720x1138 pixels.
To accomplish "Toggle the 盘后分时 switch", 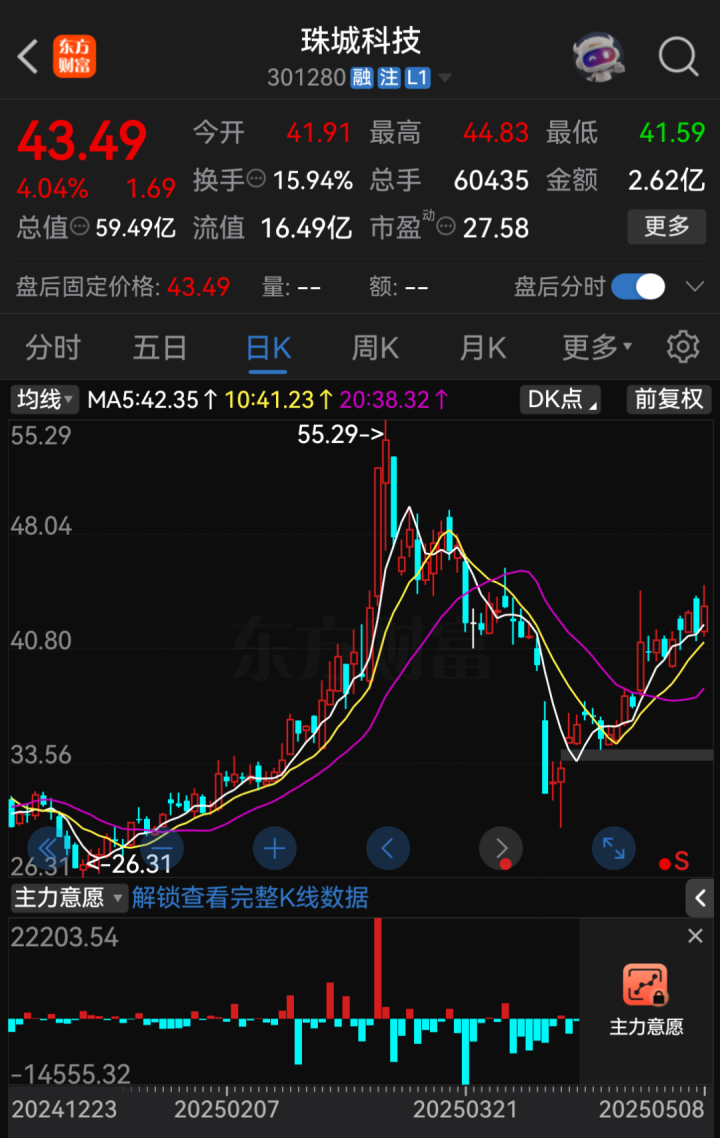I will (638, 287).
